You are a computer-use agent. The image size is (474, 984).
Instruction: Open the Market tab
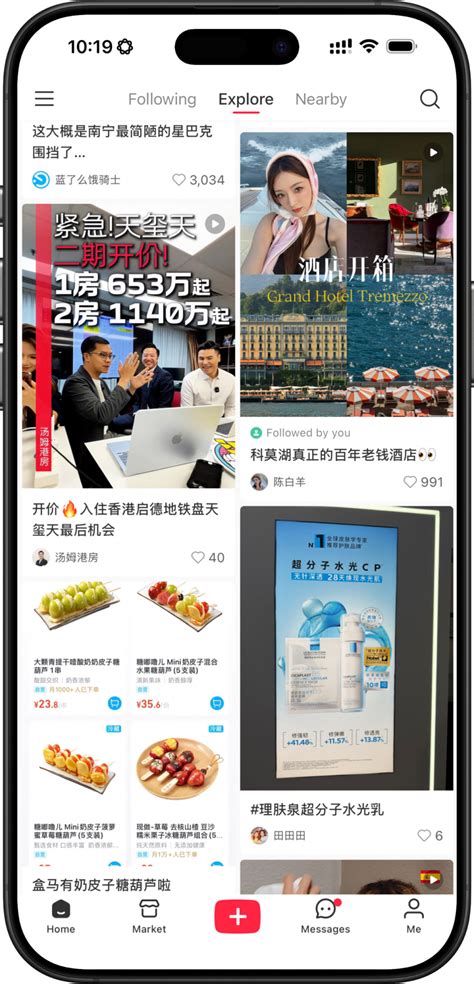point(149,917)
